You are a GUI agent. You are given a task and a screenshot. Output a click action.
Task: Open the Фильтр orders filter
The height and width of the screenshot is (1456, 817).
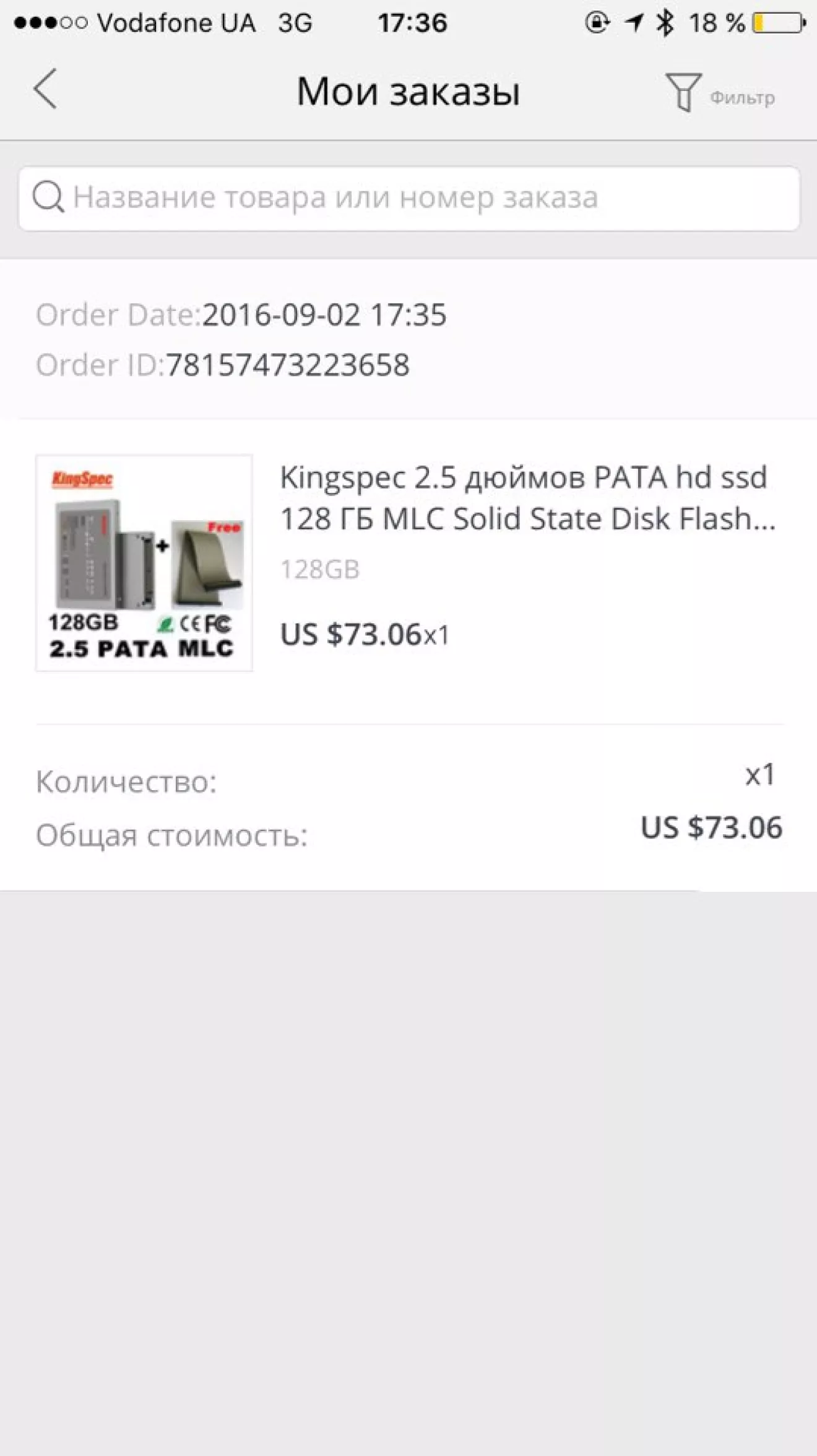(720, 93)
